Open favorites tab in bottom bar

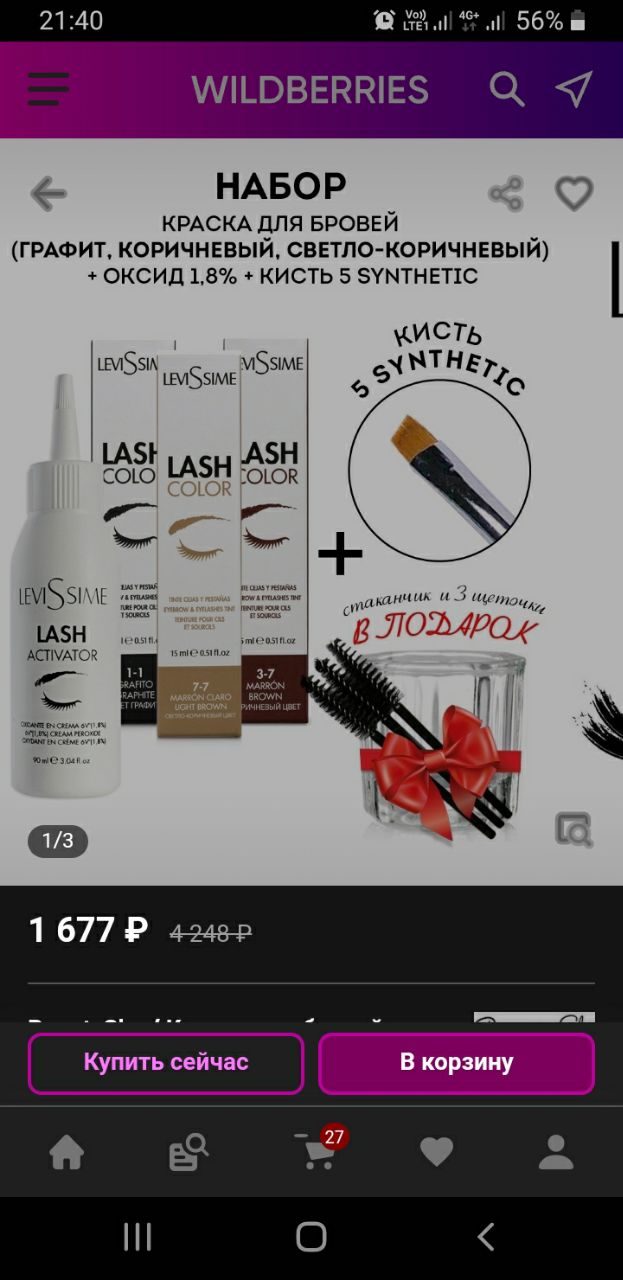(436, 1153)
